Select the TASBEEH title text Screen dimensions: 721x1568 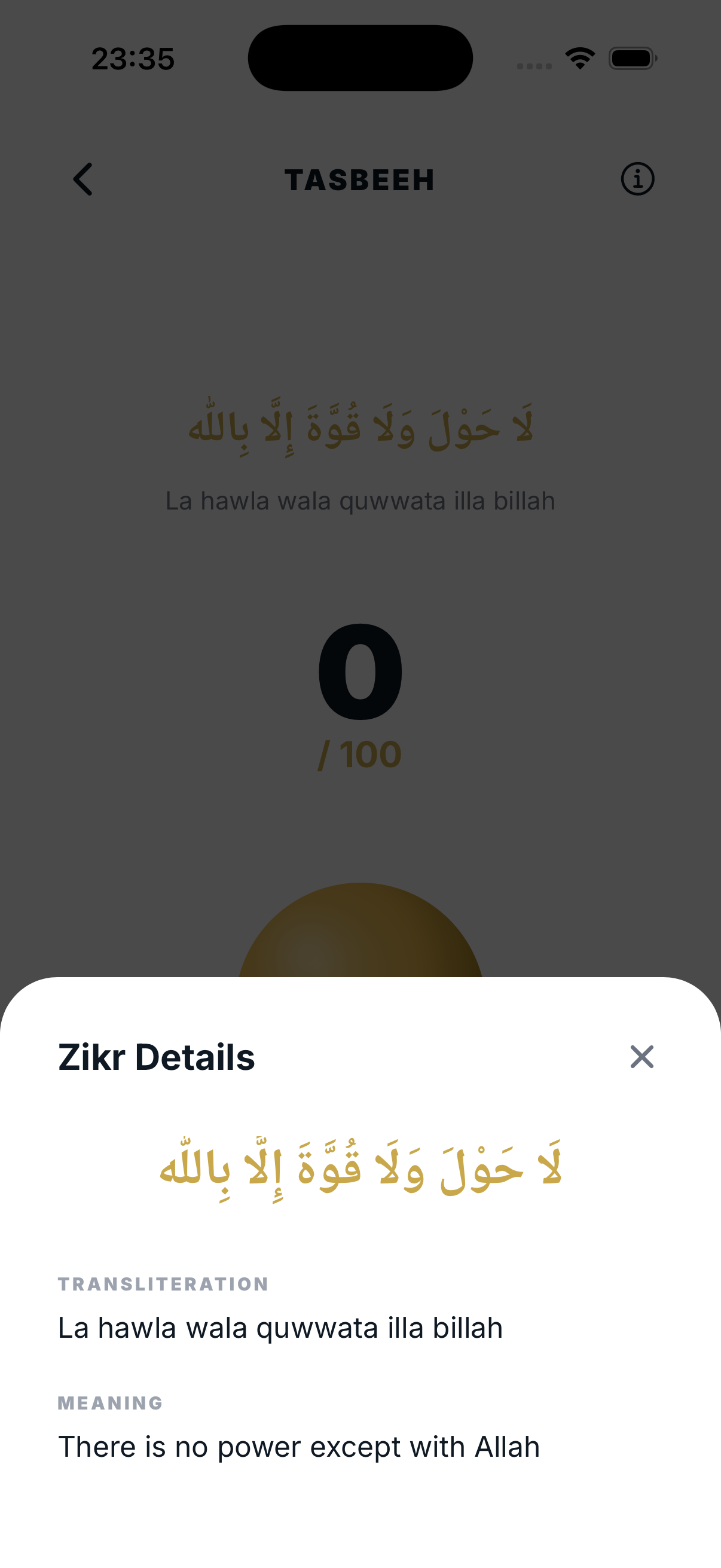(x=360, y=178)
